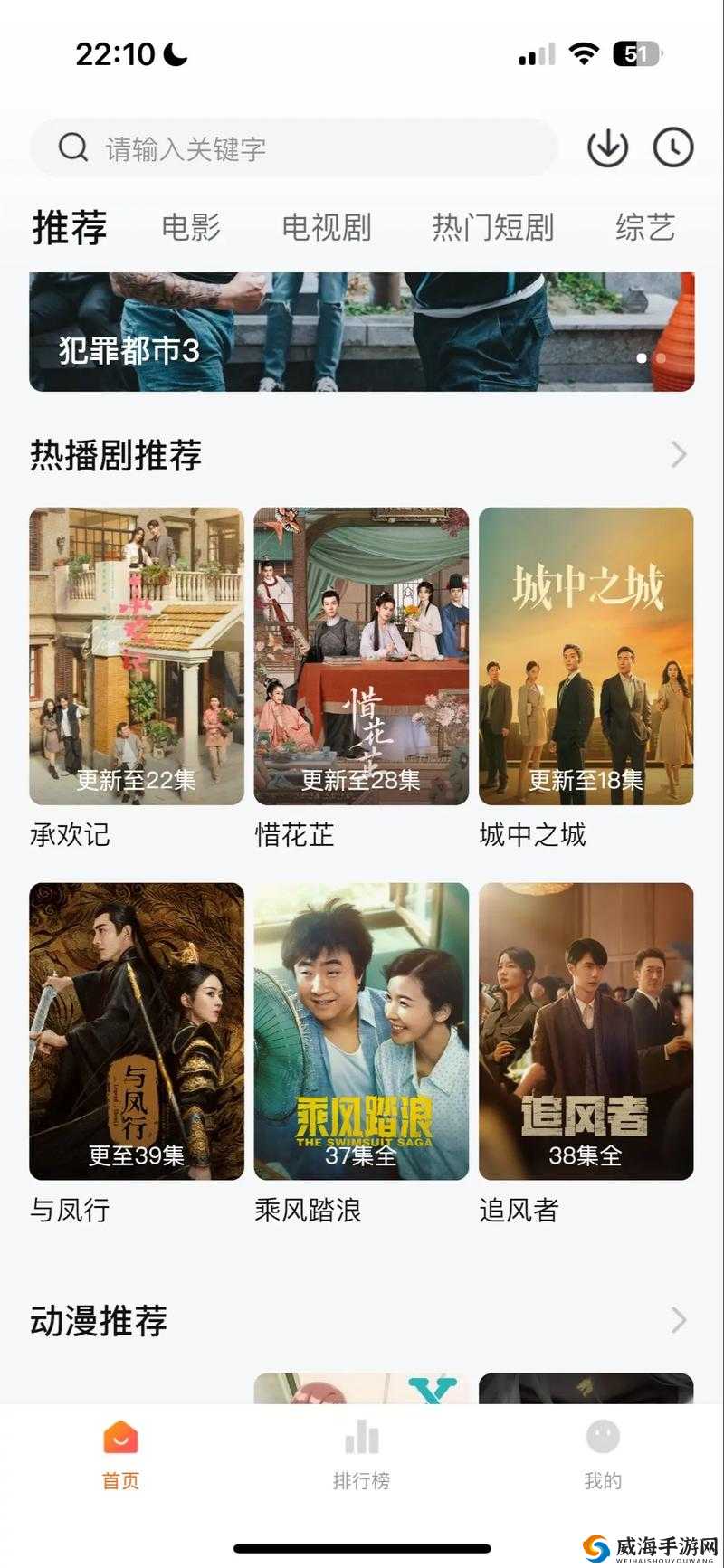Image resolution: width=724 pixels, height=1568 pixels.
Task: Open the 乘风踏浪 poster
Action: point(360,1031)
